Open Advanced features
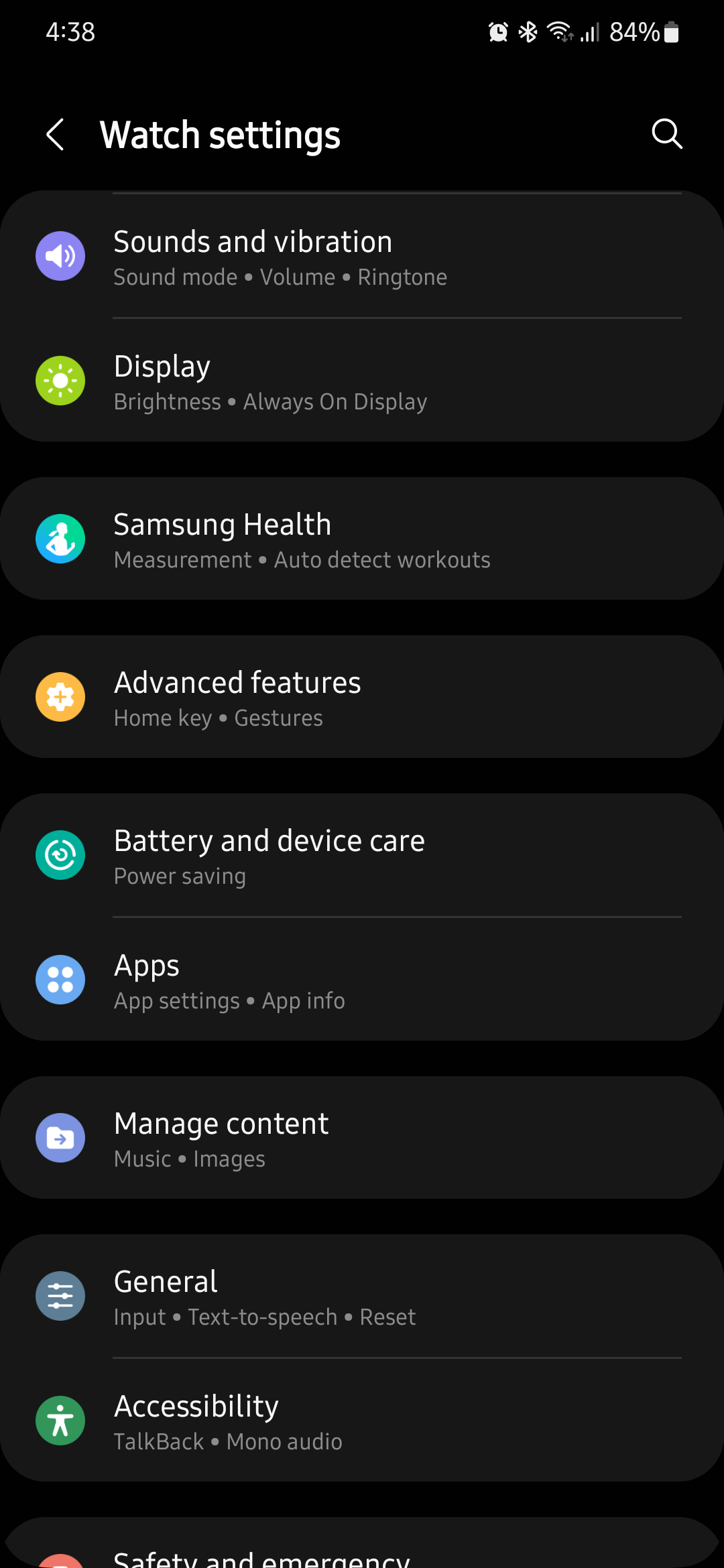Image resolution: width=724 pixels, height=1568 pixels. (x=362, y=698)
